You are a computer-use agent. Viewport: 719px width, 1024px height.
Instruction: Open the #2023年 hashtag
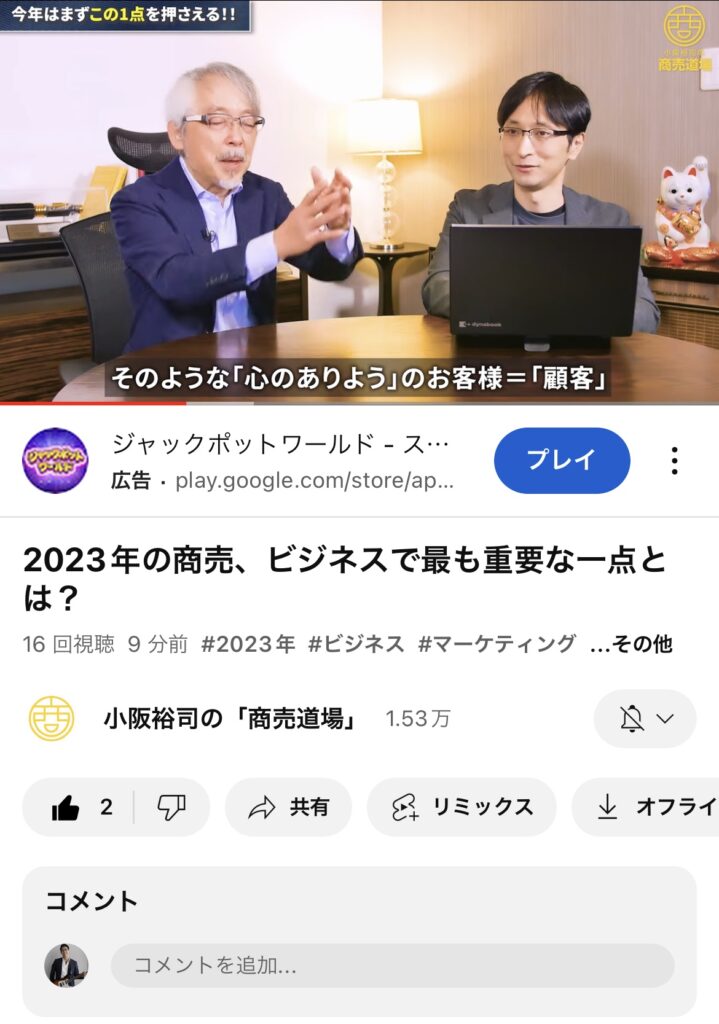point(248,644)
